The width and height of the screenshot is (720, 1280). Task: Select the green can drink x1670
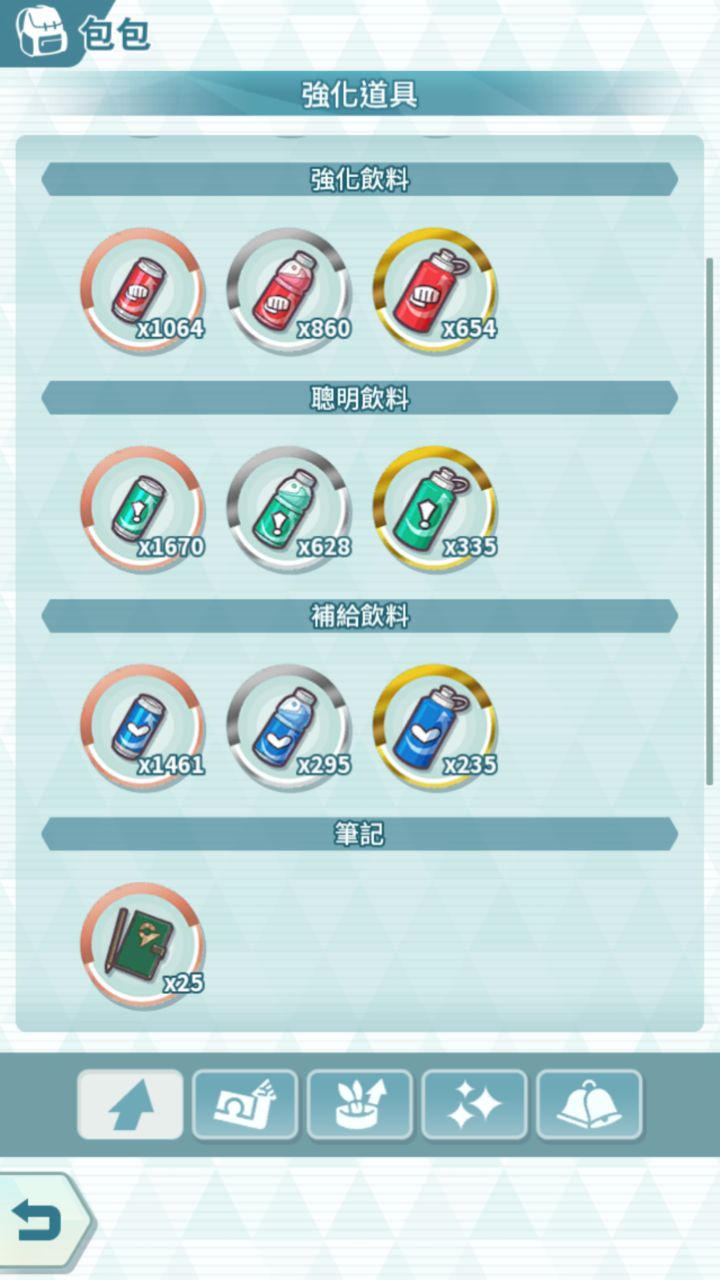[142, 509]
